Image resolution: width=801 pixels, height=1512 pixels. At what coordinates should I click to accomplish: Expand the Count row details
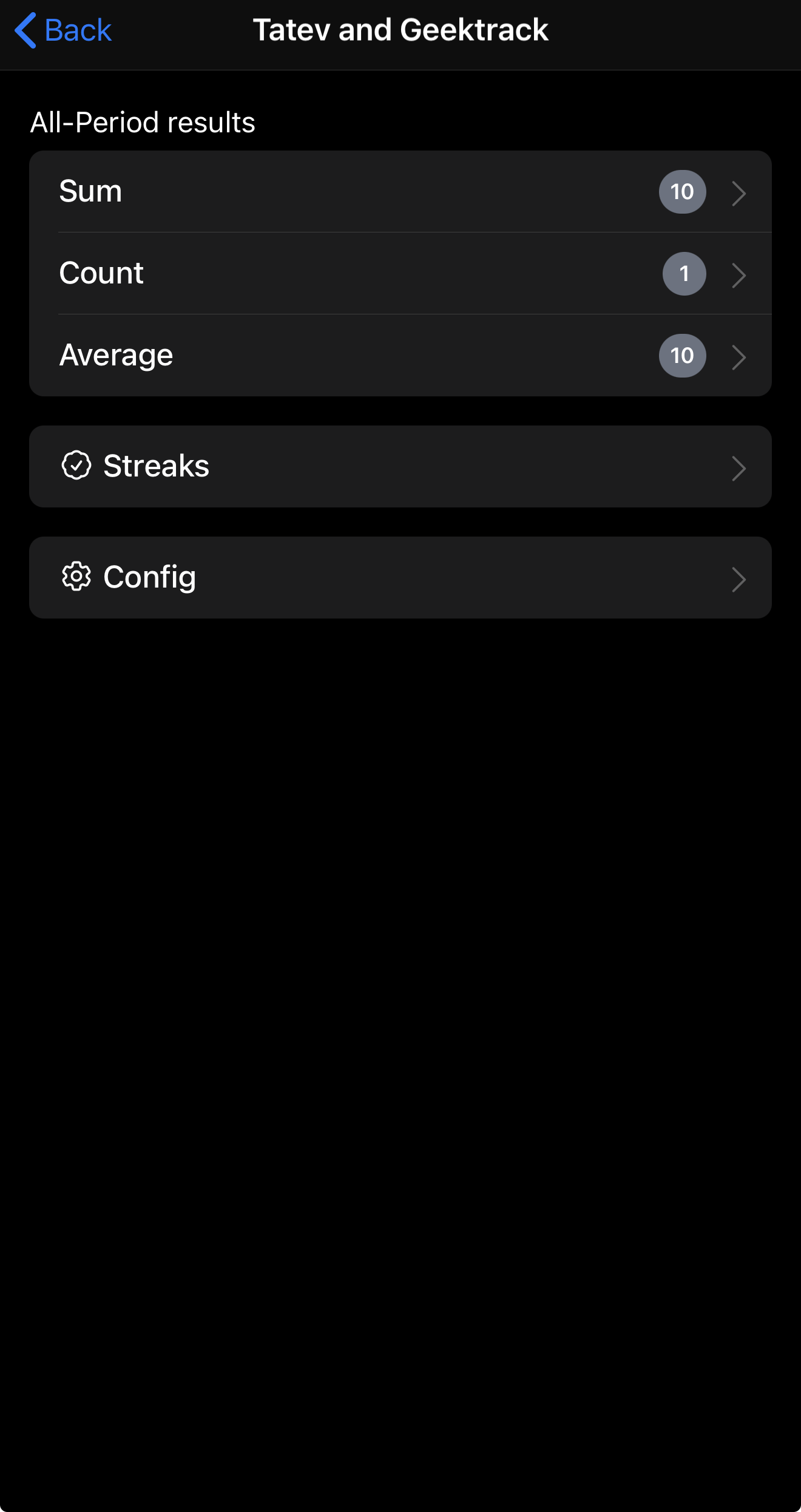pos(738,275)
